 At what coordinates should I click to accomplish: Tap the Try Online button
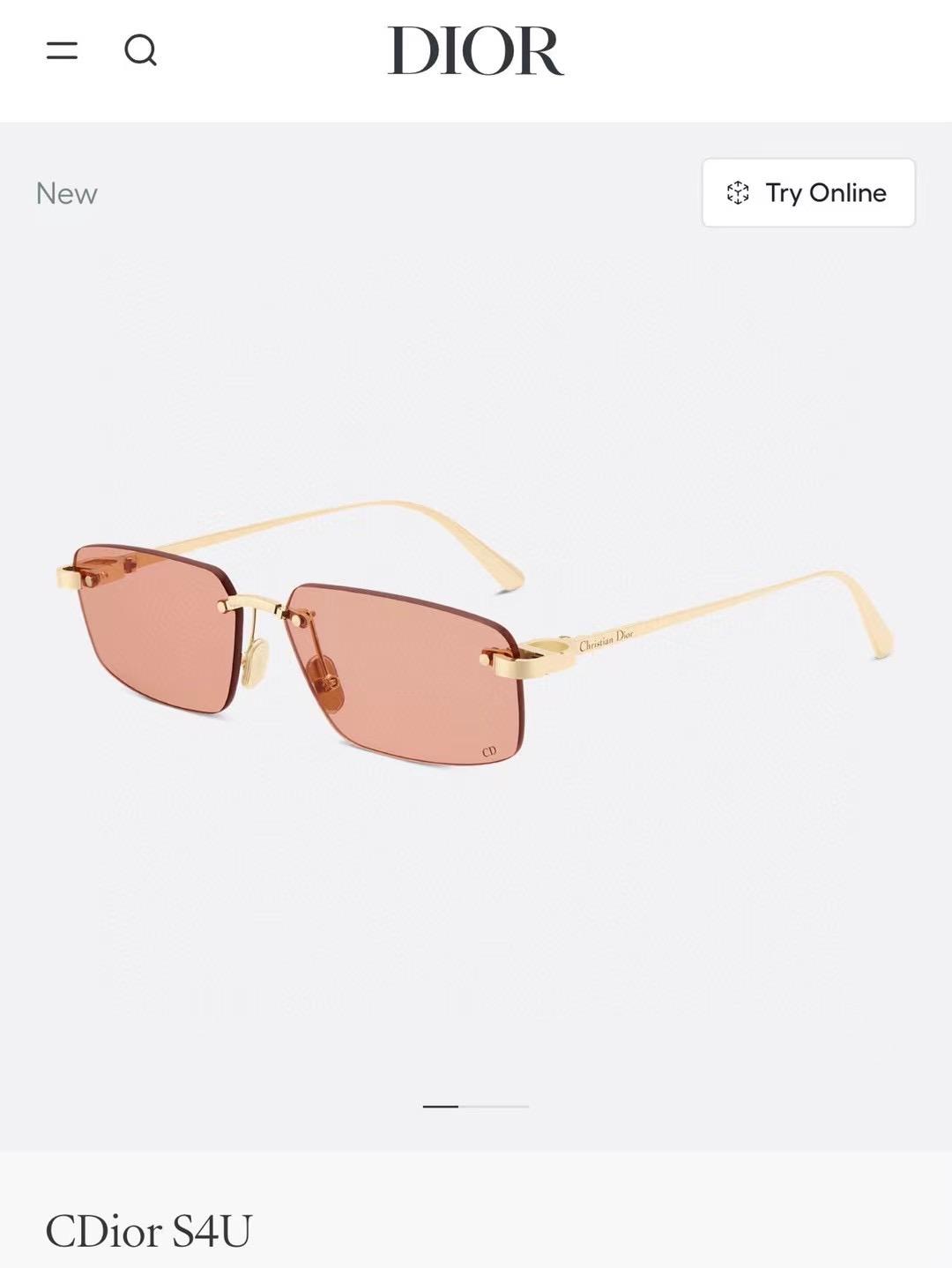808,193
